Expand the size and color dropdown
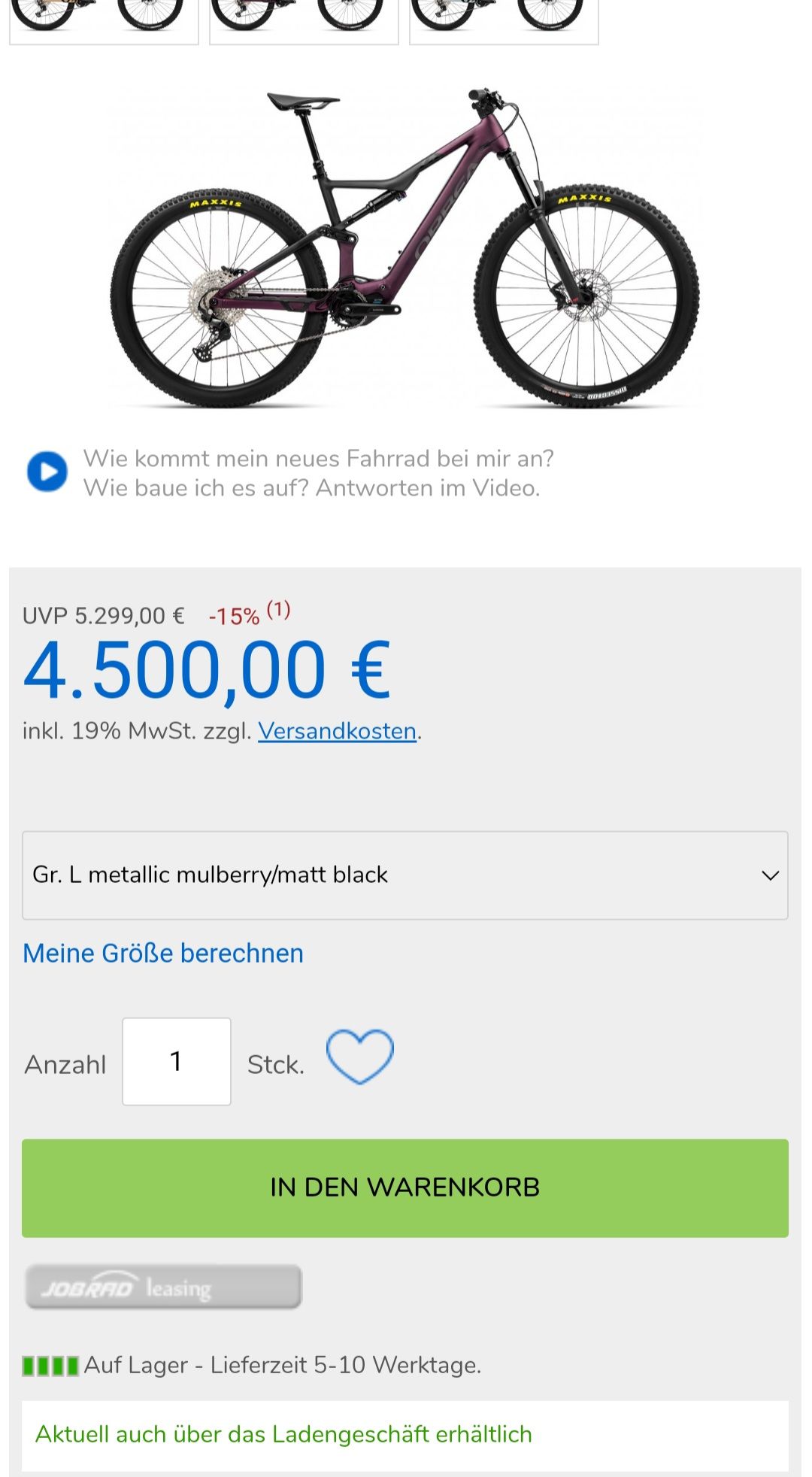 404,875
